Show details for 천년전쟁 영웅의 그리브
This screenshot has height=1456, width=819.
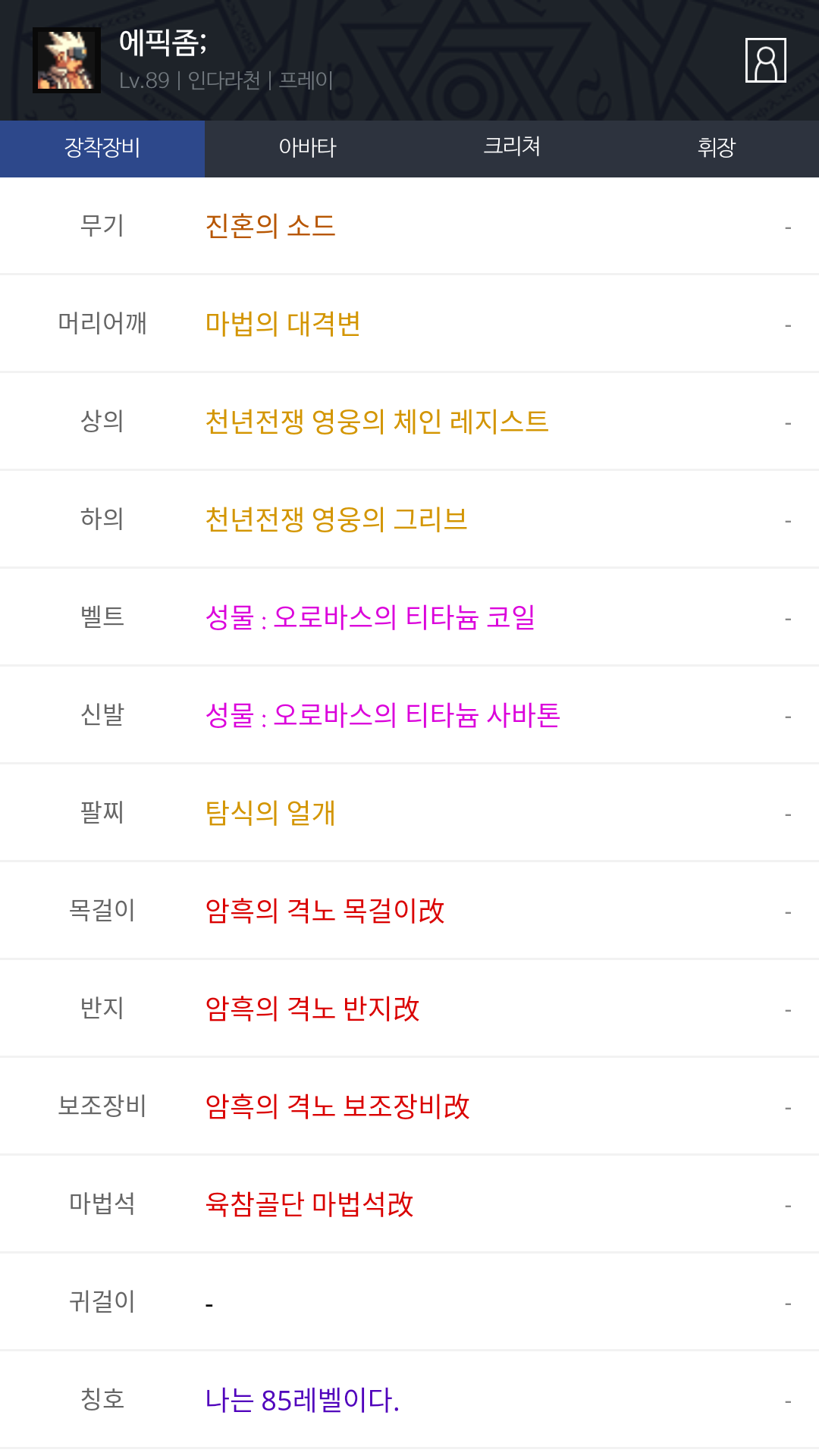point(336,519)
